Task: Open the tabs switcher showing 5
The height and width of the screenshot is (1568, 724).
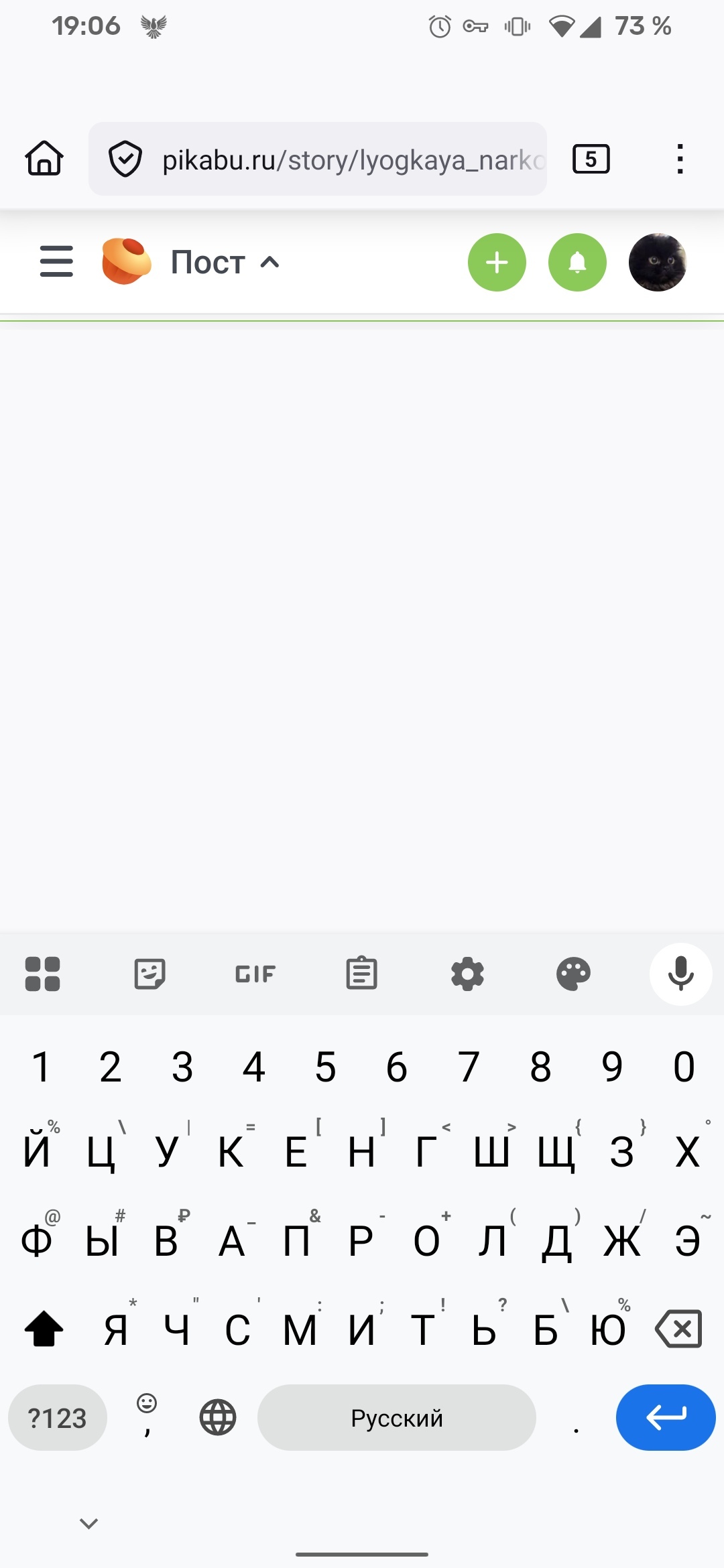Action: [591, 159]
